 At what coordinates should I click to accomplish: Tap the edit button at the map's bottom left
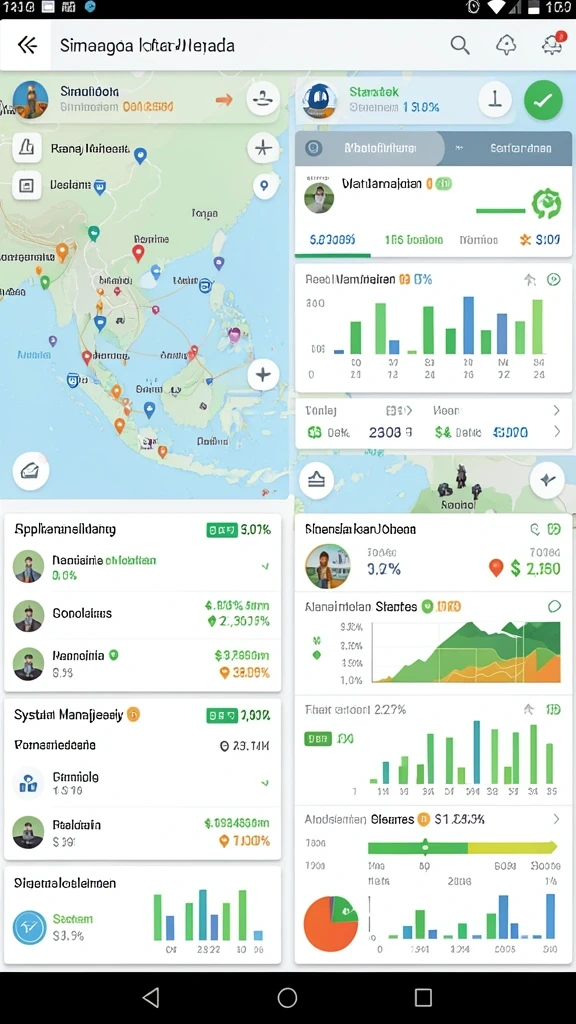pos(31,471)
